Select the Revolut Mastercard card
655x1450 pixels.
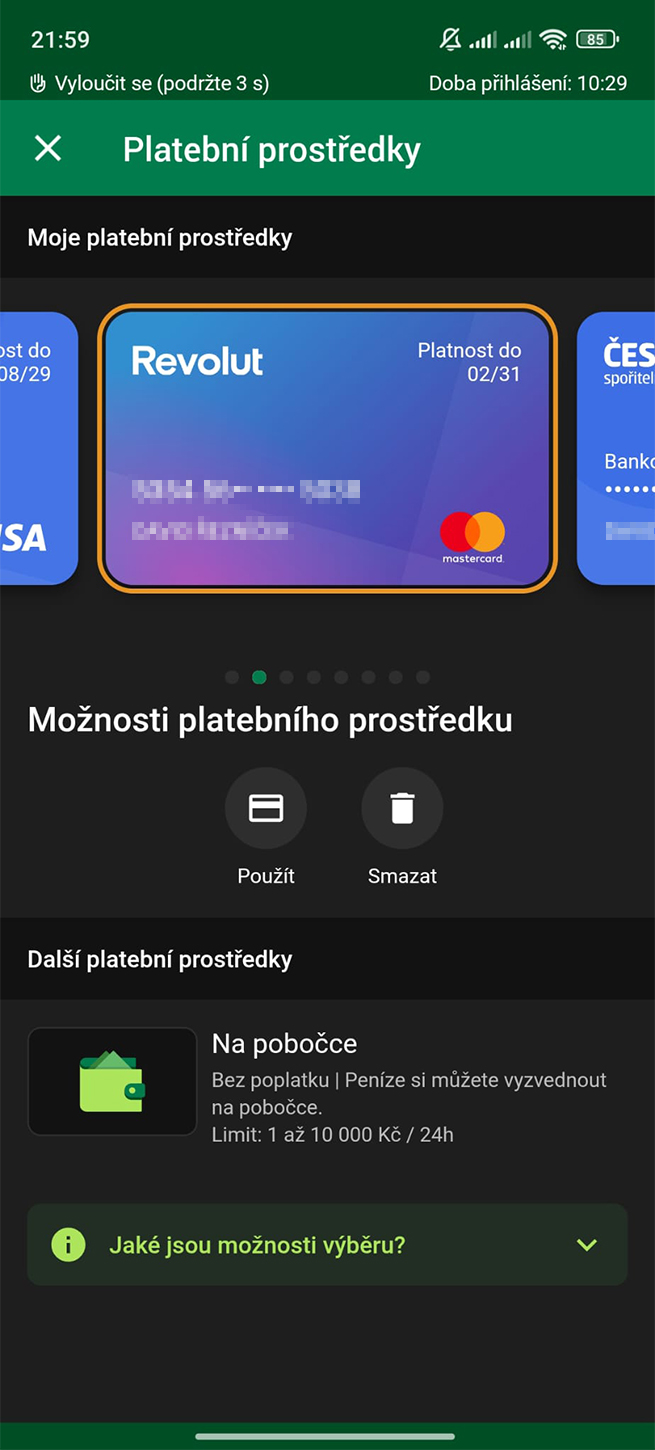click(327, 448)
